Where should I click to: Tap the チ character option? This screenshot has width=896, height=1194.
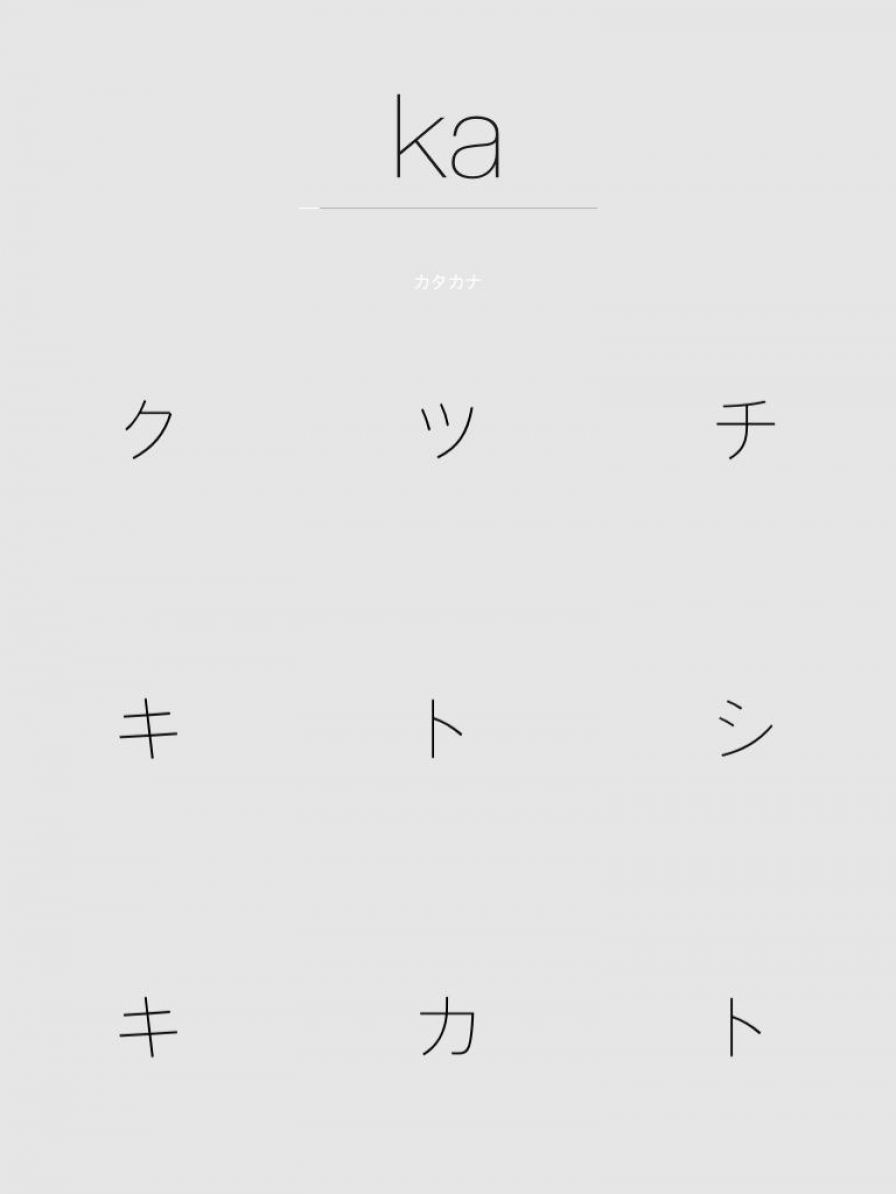[x=745, y=430]
